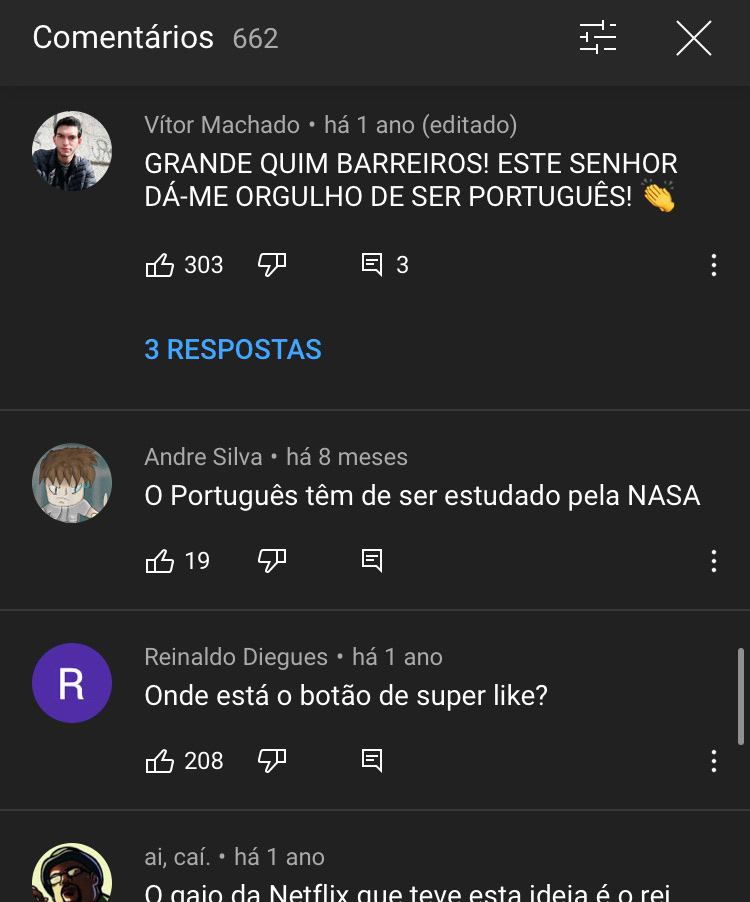Open overflow menu on Reinaldo Diegues' comment

click(713, 761)
